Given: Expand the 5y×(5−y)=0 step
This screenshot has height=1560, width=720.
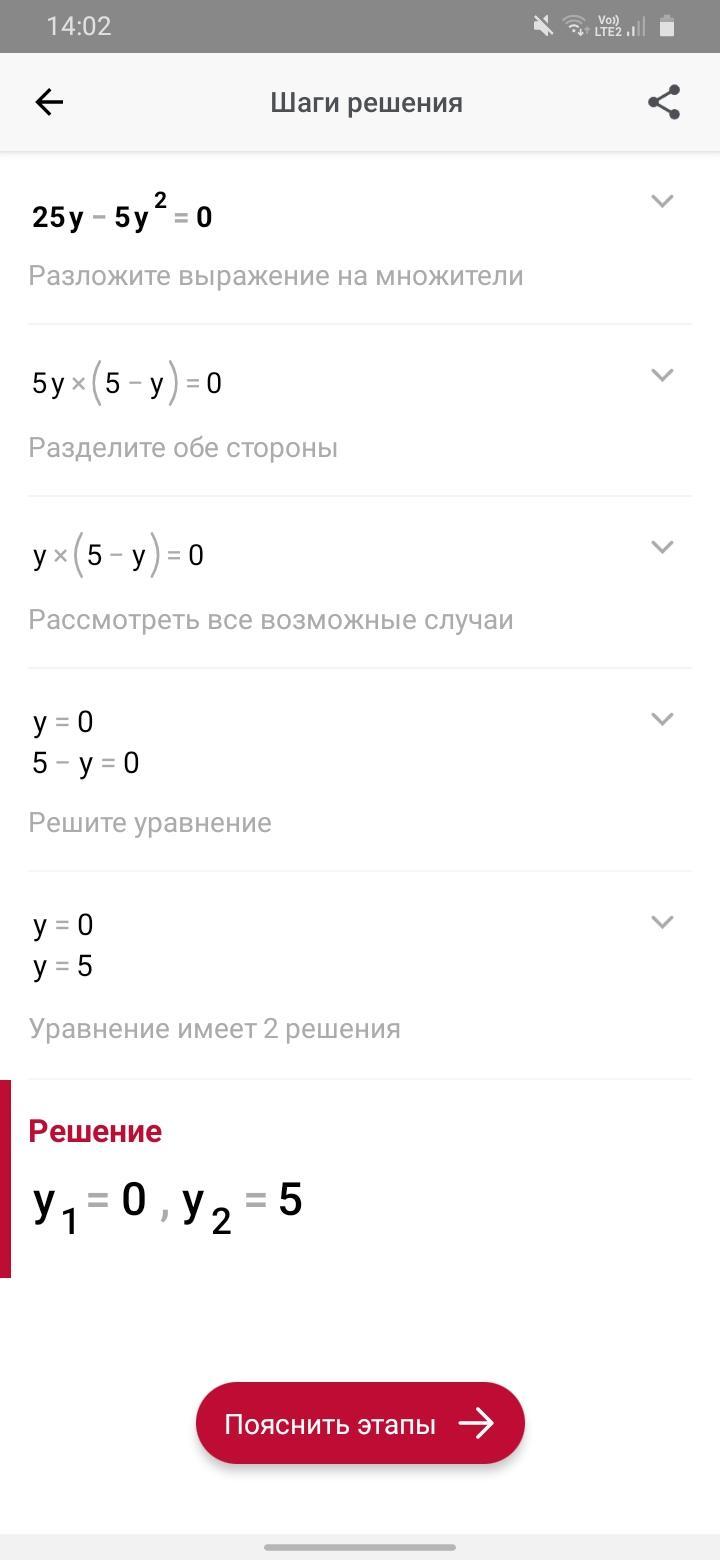Looking at the screenshot, I should tap(661, 375).
